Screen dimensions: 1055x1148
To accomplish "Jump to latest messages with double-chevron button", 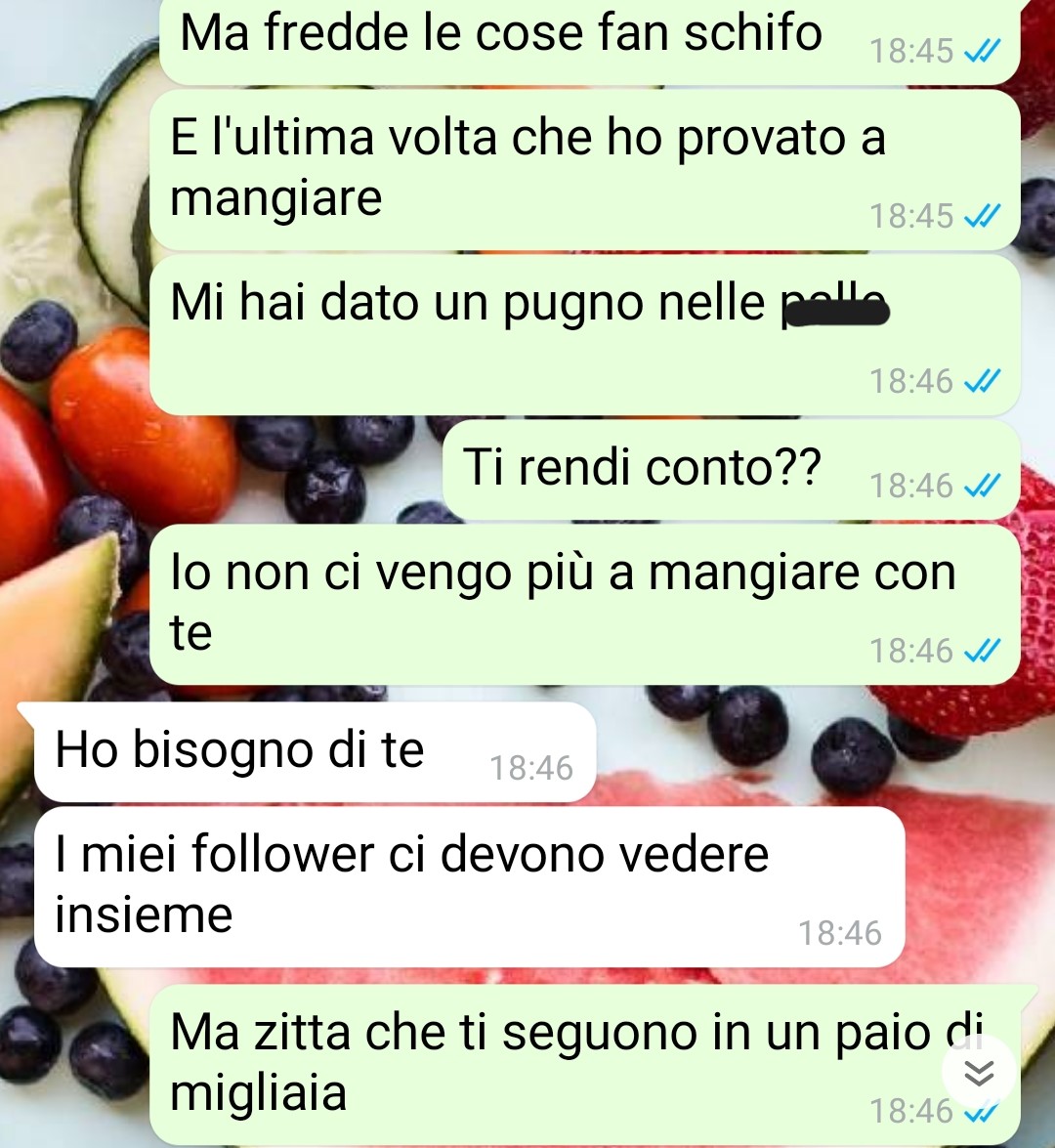I will (x=979, y=1073).
